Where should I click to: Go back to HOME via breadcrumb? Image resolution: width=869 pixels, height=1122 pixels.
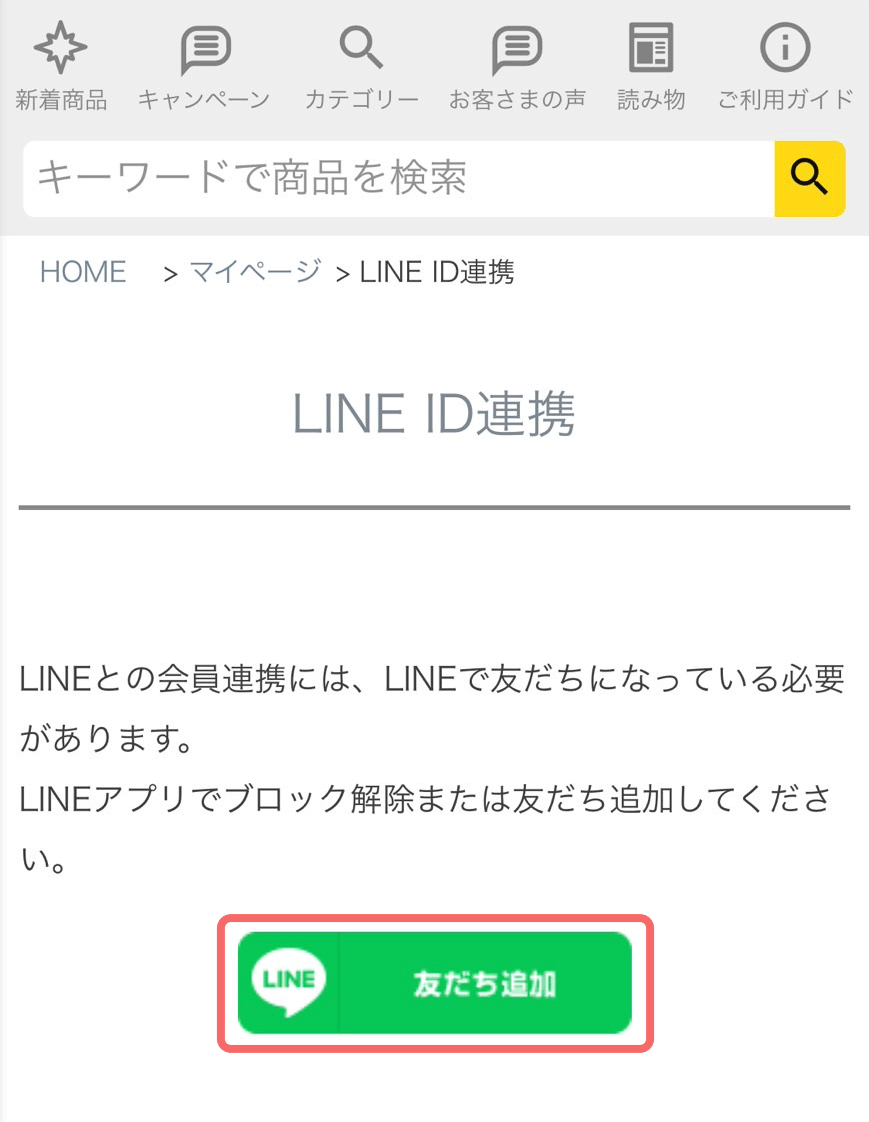[x=83, y=272]
